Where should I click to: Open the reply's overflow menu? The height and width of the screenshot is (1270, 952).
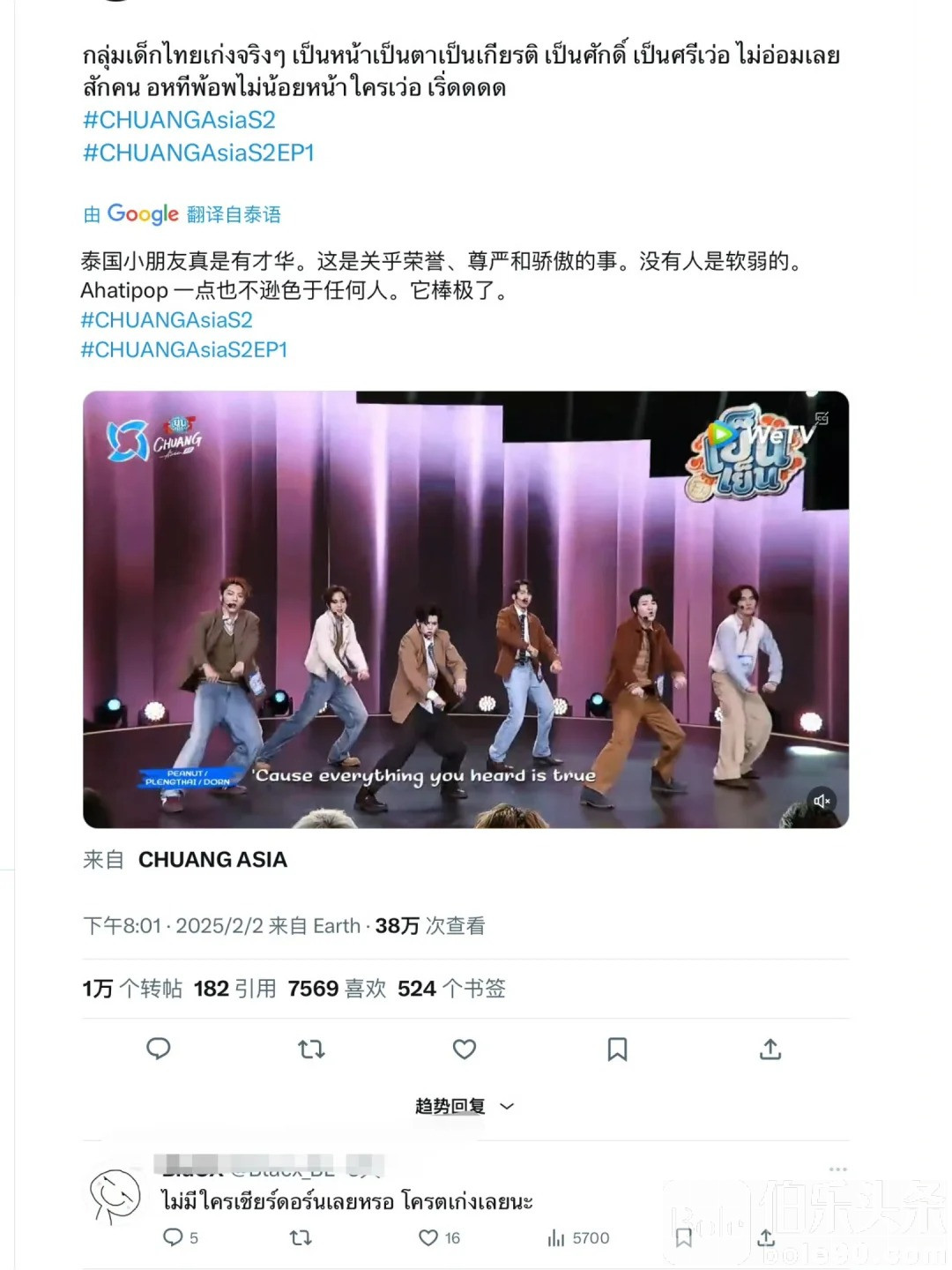(837, 1169)
